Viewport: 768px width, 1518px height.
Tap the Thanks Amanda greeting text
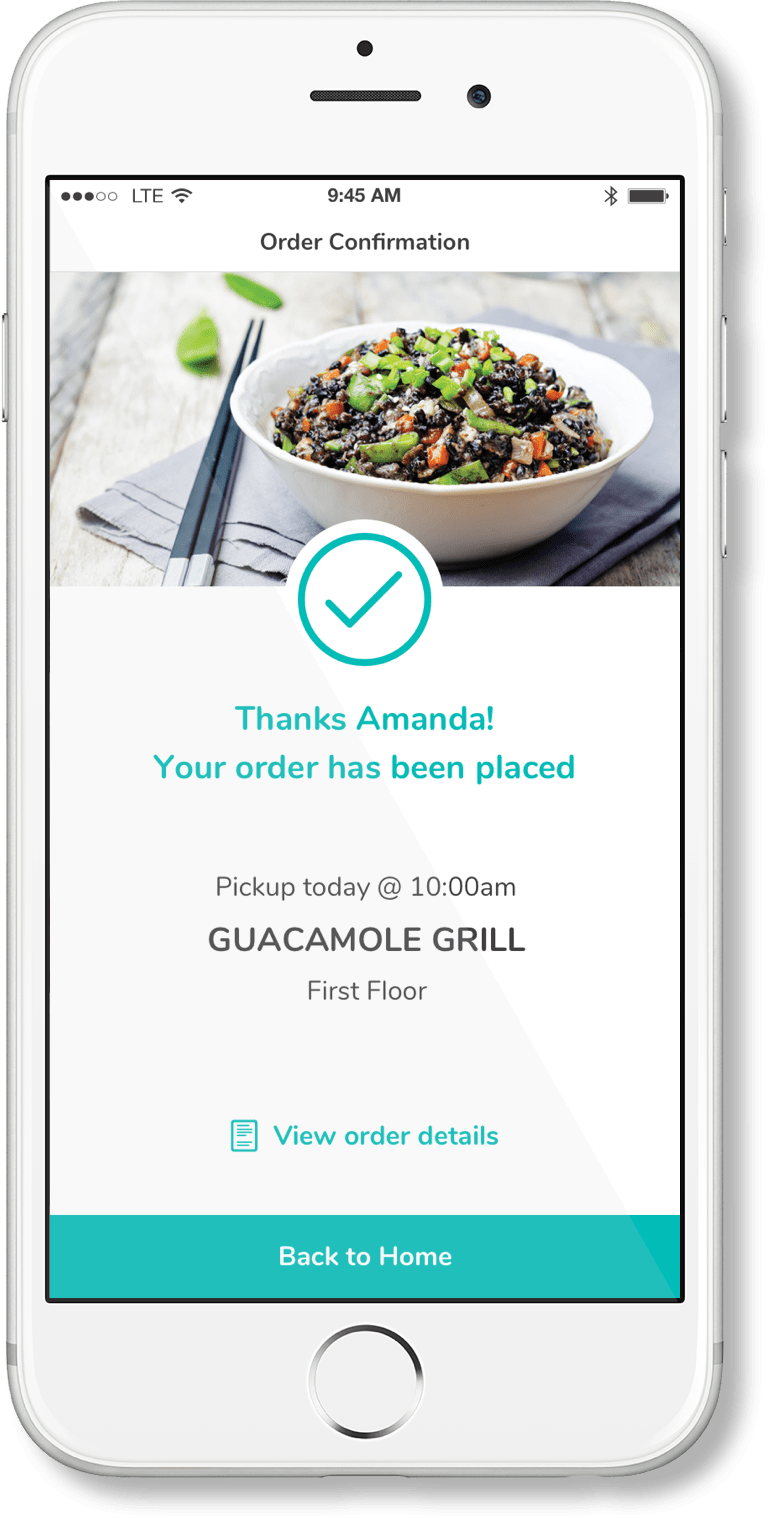pyautogui.click(x=366, y=718)
